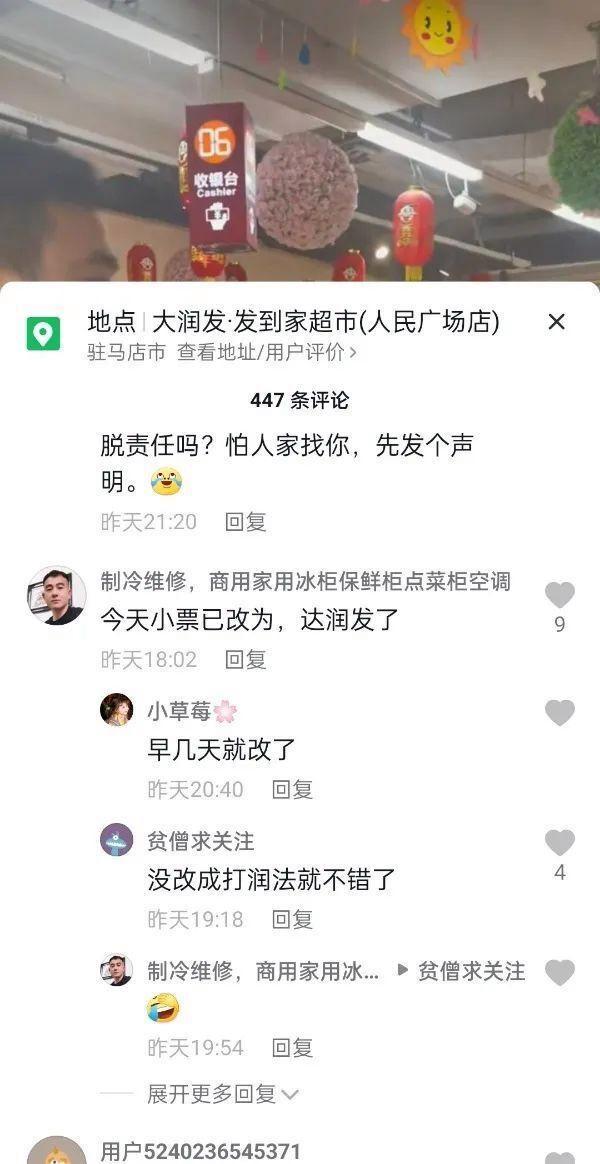Reply to 小草莓's comment
600x1164 pixels.
(292, 790)
